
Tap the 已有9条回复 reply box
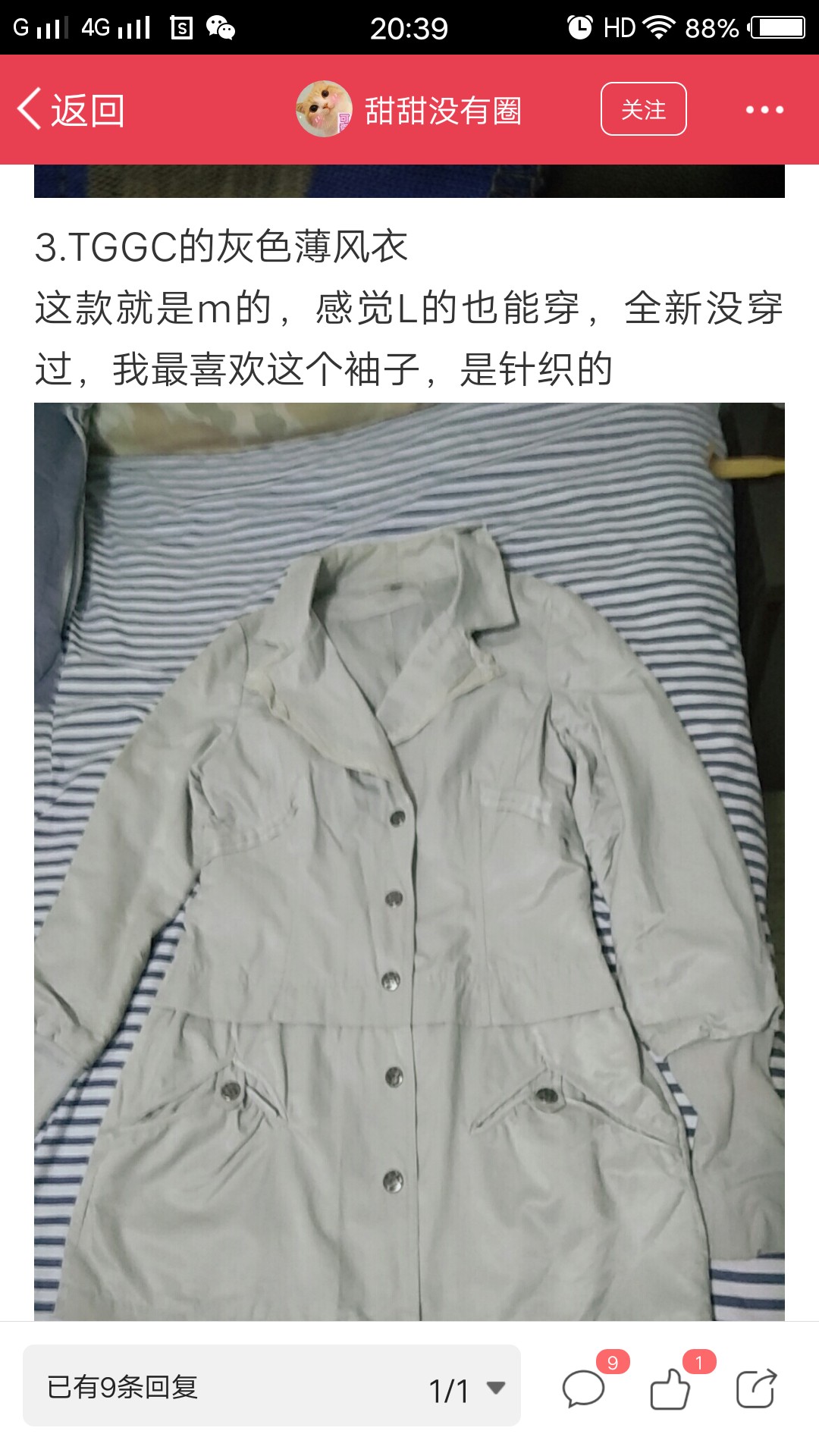tap(271, 1385)
